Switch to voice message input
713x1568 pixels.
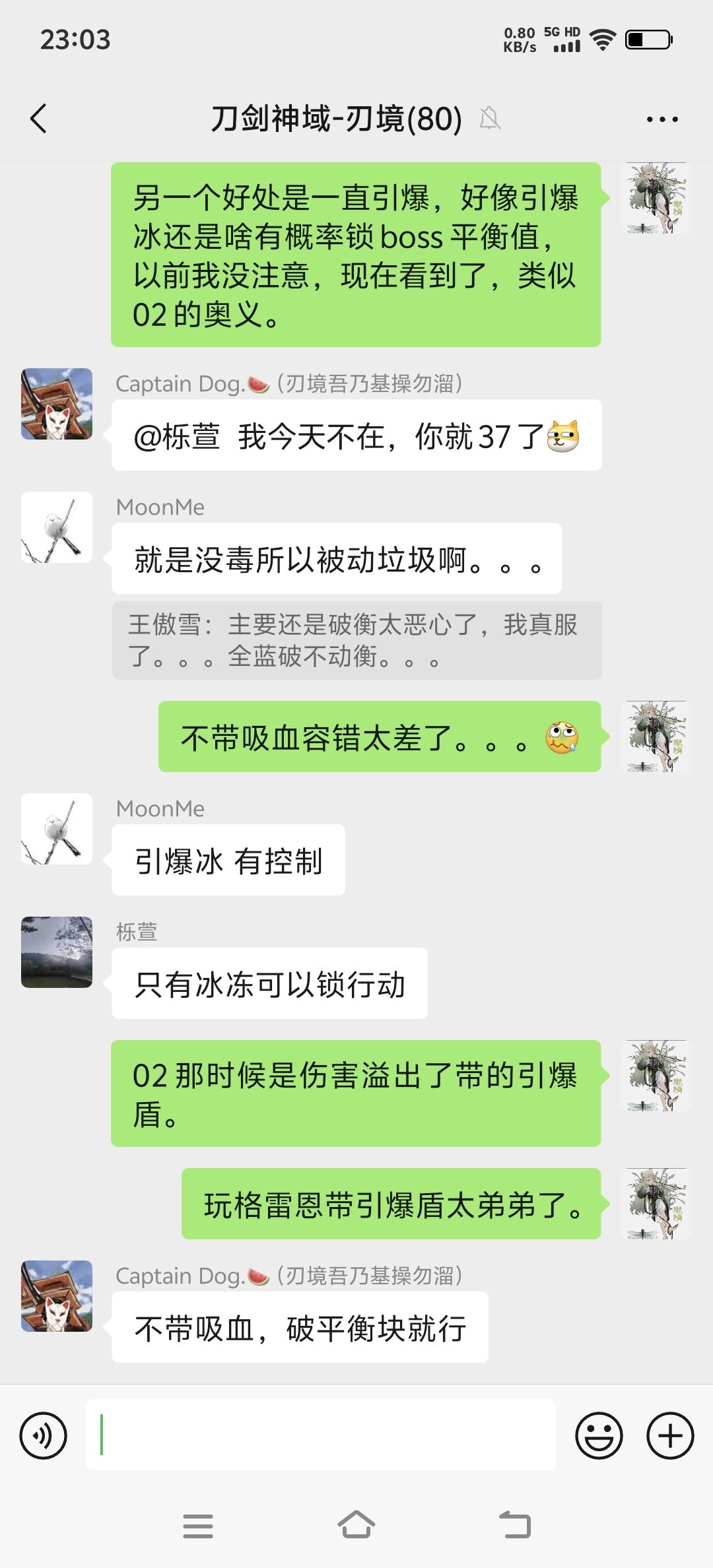coord(44,1435)
